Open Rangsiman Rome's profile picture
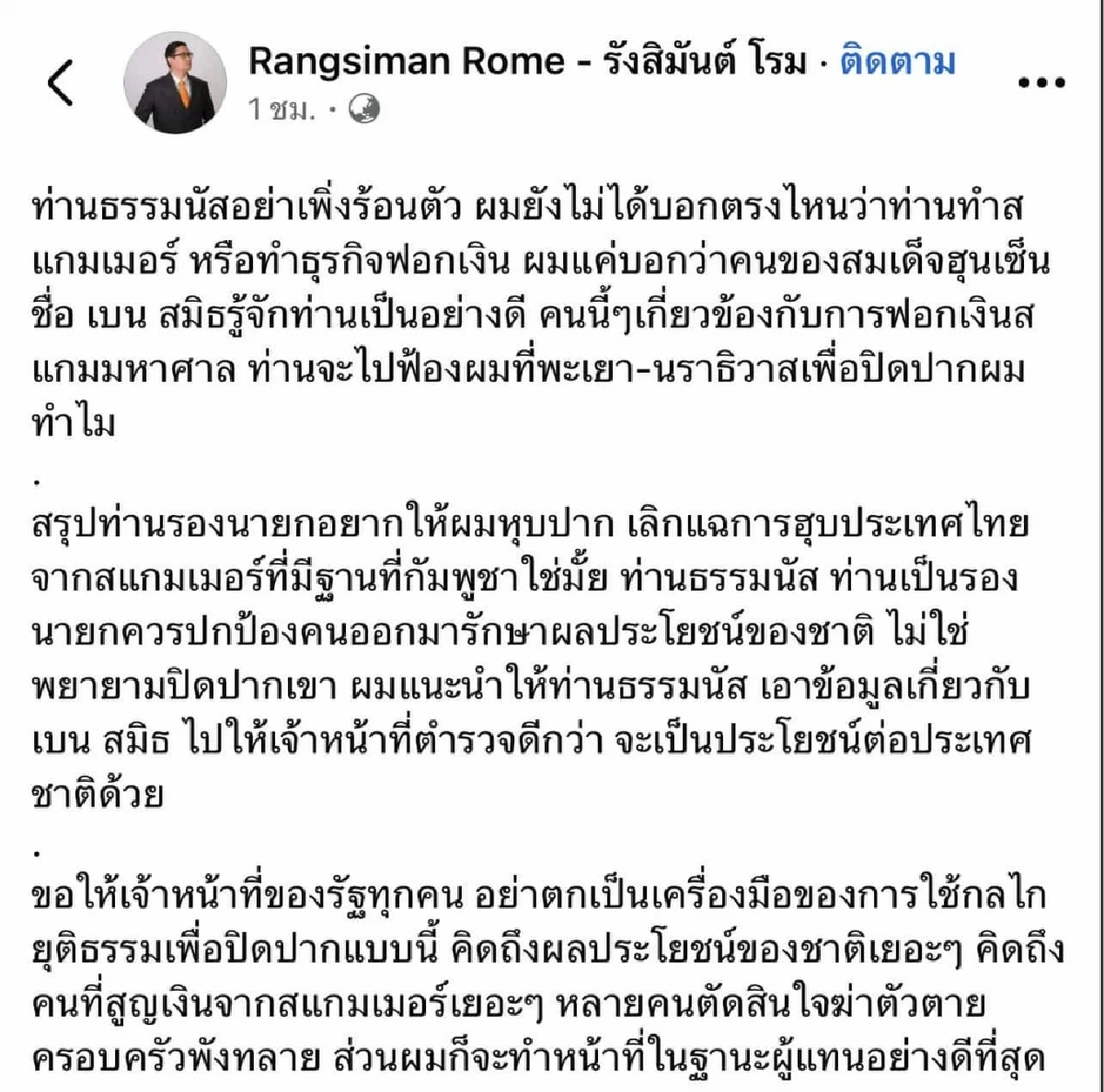1104x1092 pixels. pos(175,83)
